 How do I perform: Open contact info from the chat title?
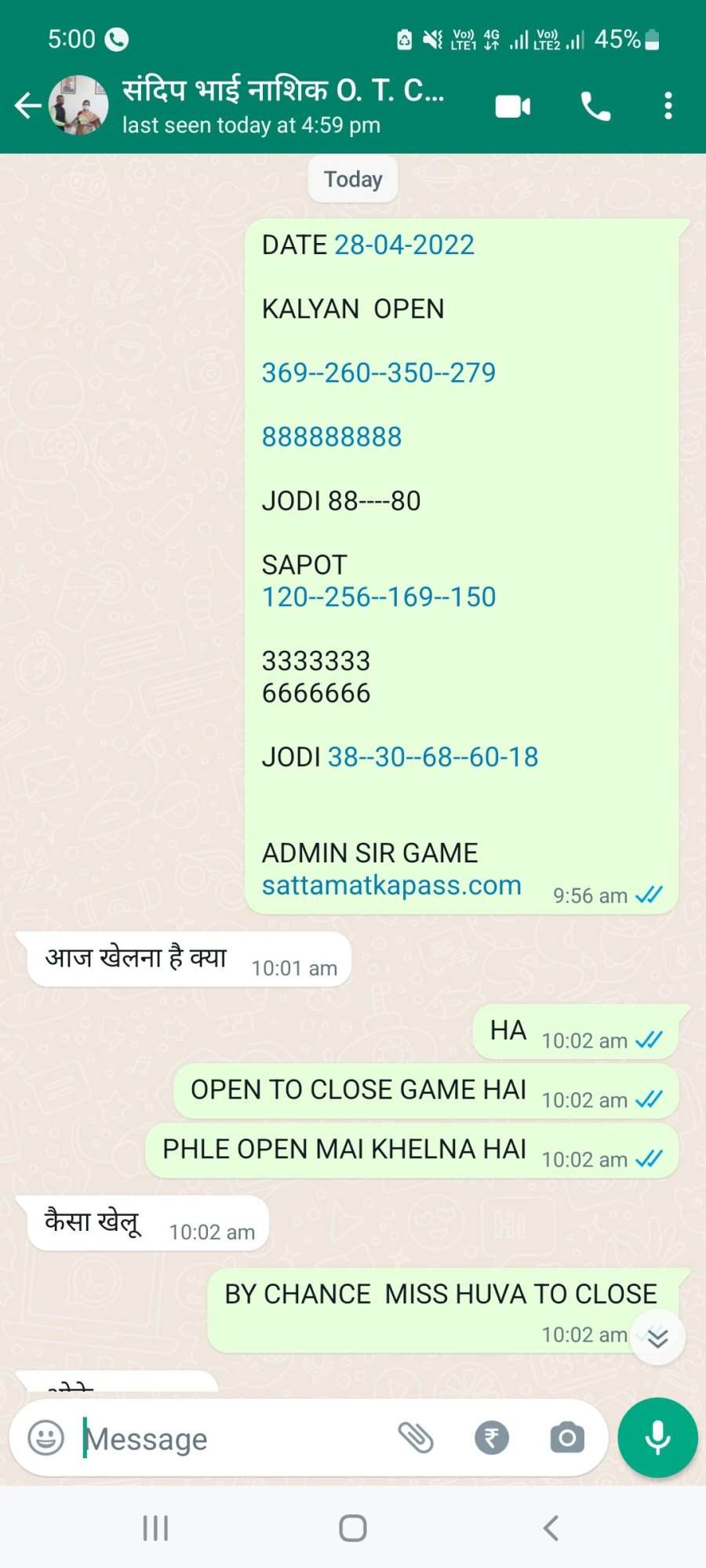pyautogui.click(x=282, y=106)
